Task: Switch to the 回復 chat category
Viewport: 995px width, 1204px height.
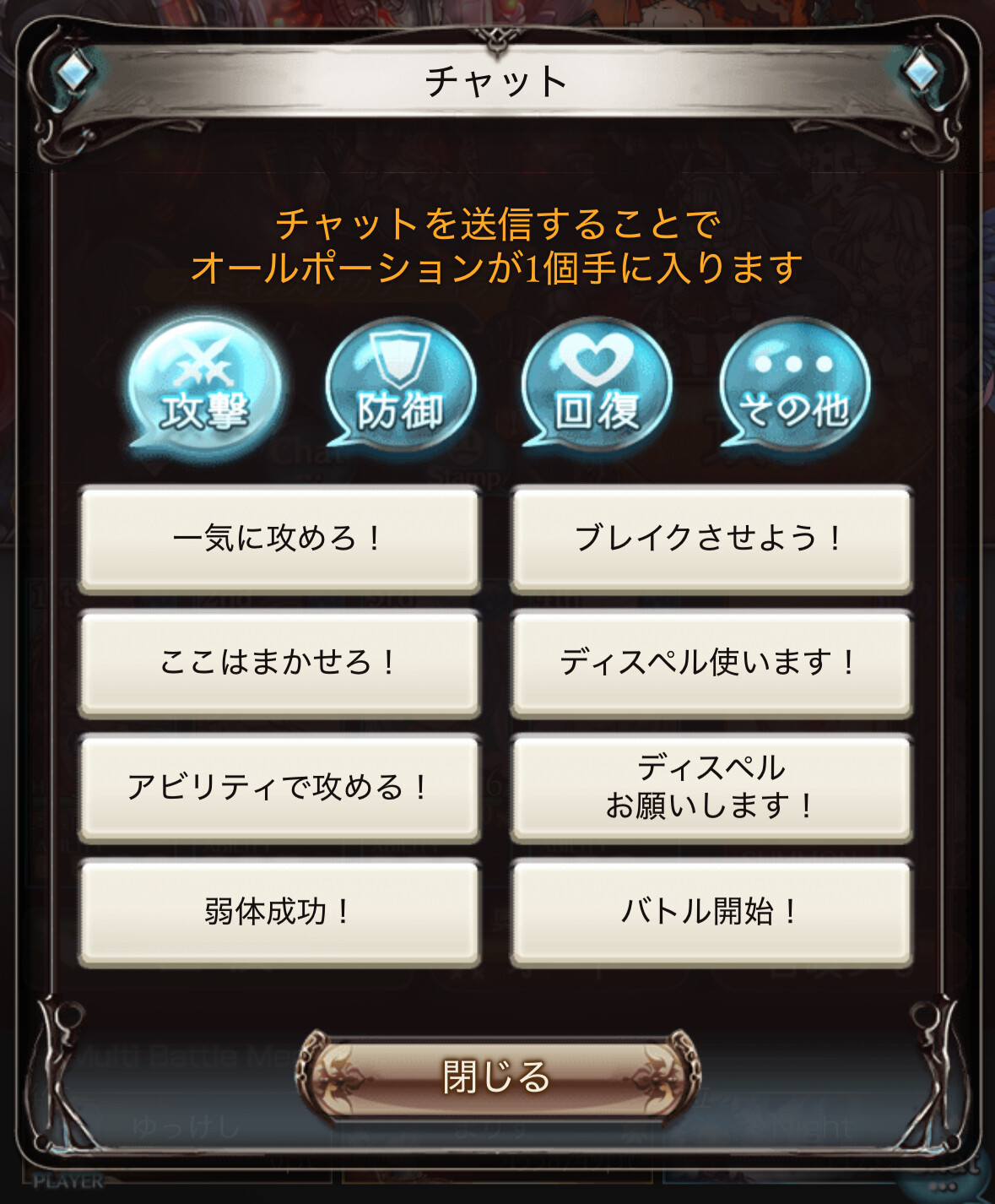Action: [596, 387]
